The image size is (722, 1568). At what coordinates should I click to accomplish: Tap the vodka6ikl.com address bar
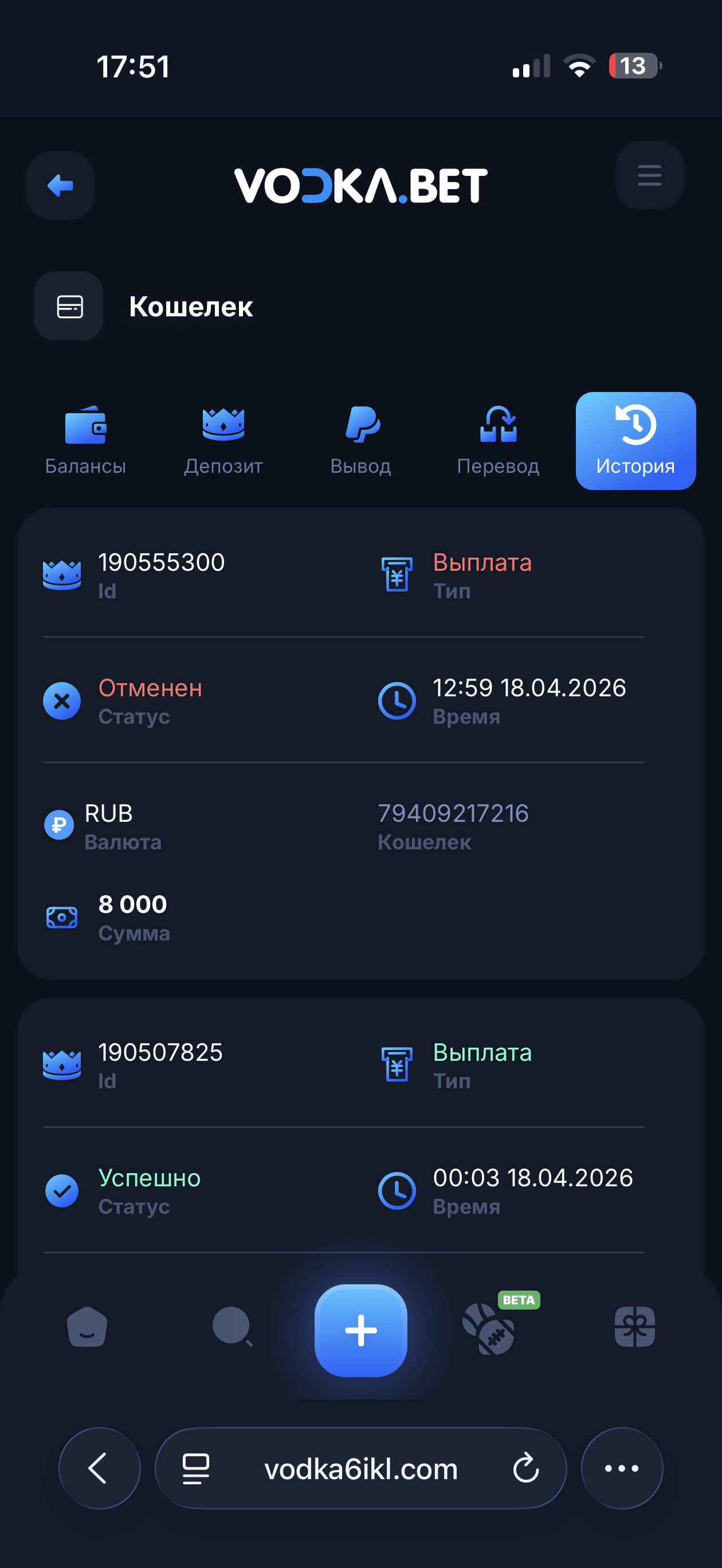pyautogui.click(x=360, y=1468)
